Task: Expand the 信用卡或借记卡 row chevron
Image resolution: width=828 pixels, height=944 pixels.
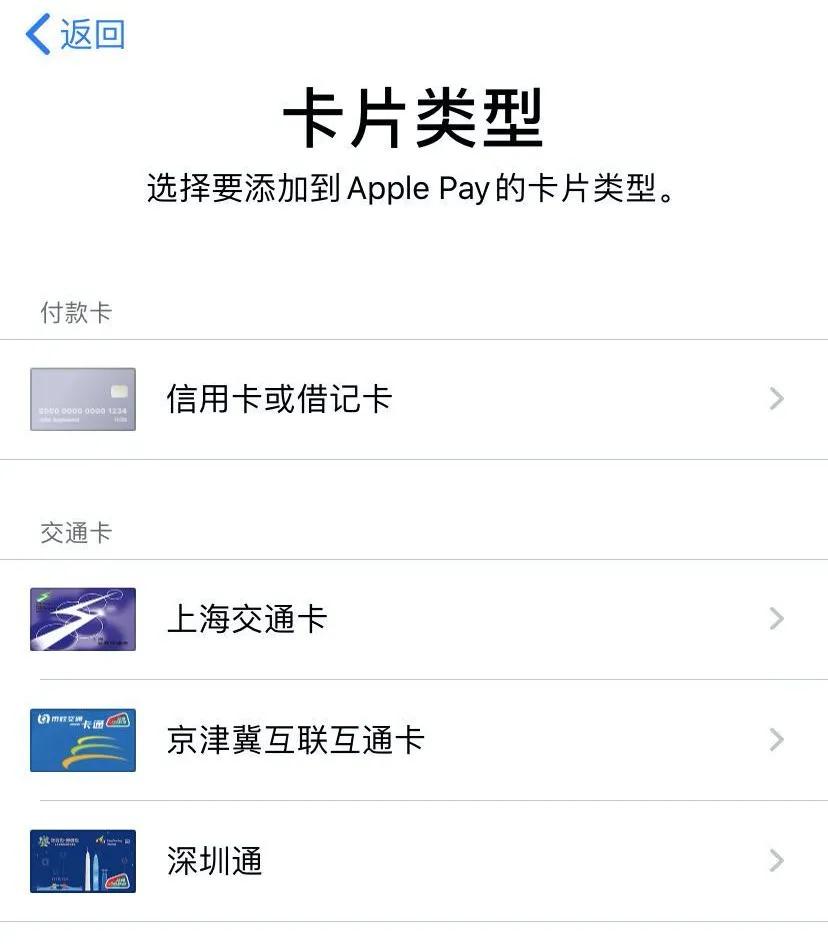Action: pos(775,398)
